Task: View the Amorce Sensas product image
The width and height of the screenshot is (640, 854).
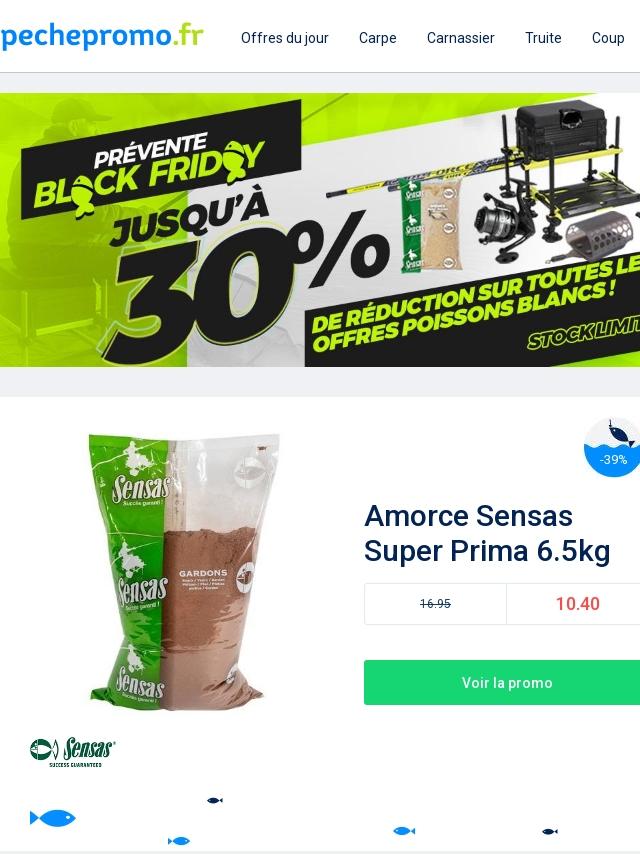Action: point(182,570)
